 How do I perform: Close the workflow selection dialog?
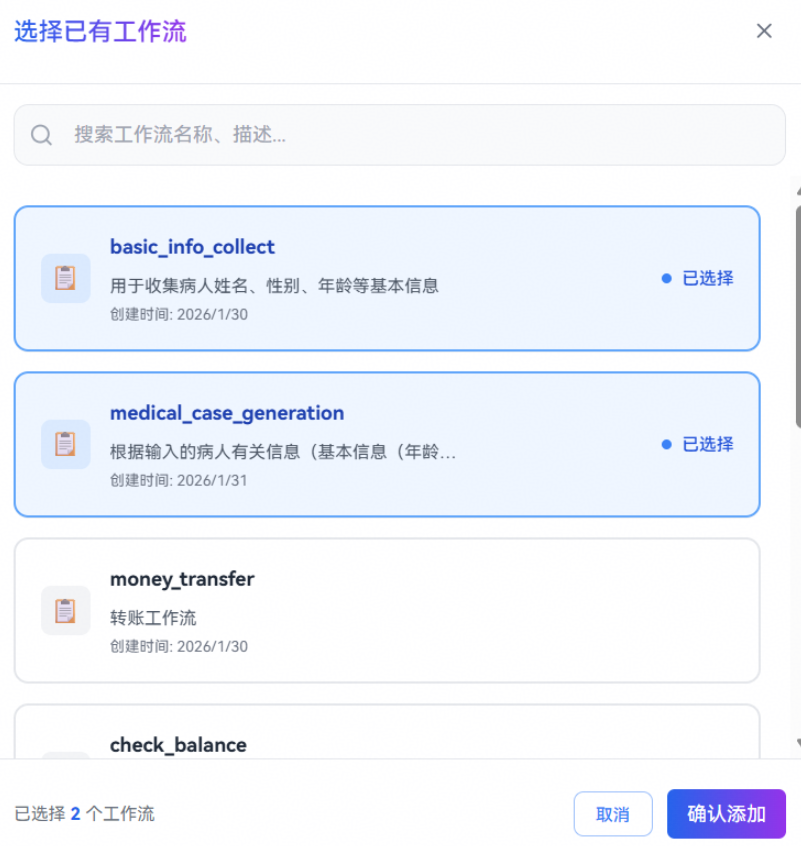764,31
